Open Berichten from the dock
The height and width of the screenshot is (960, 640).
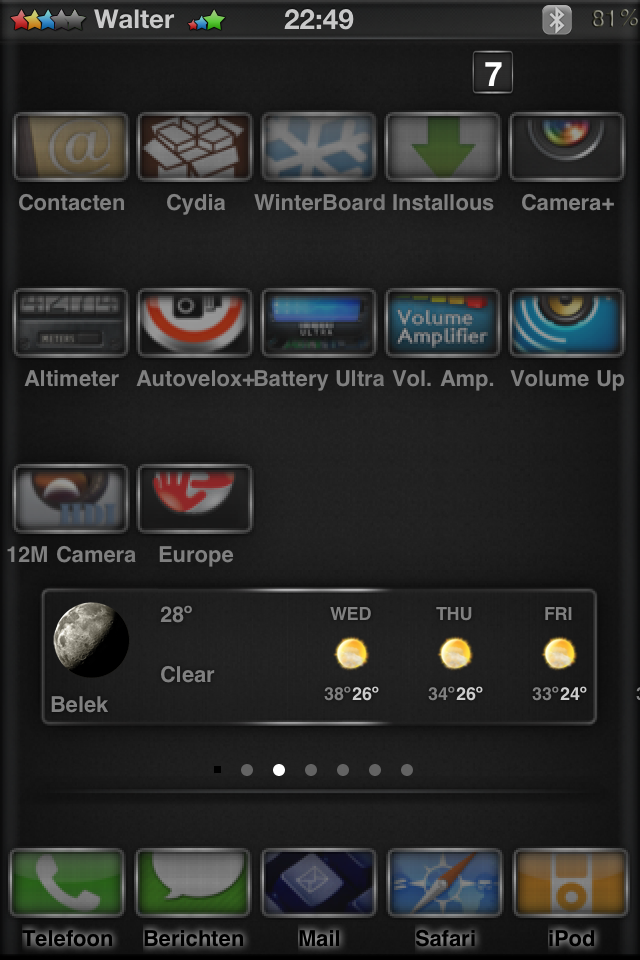coord(193,884)
